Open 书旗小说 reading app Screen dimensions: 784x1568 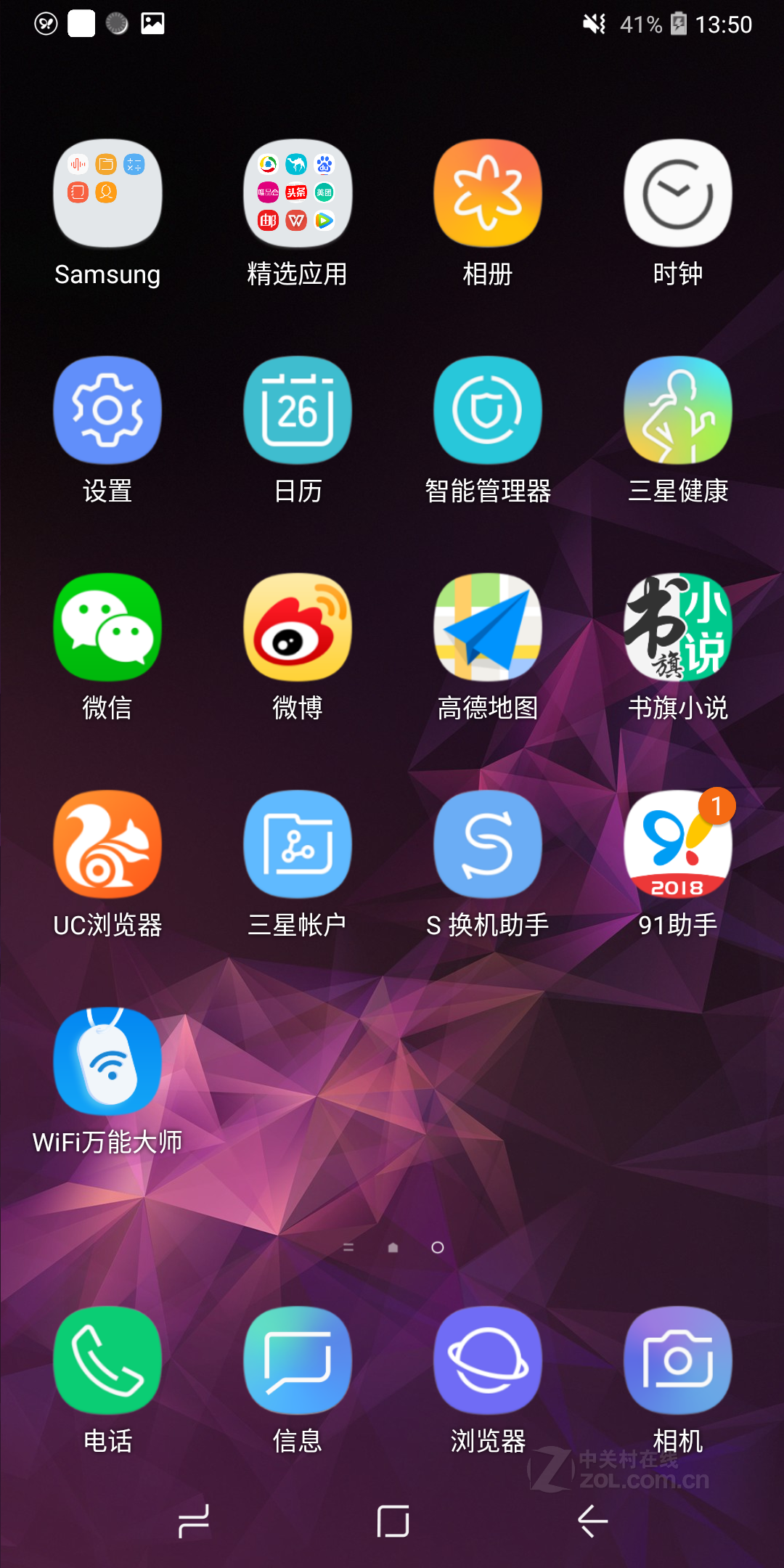coord(678,627)
